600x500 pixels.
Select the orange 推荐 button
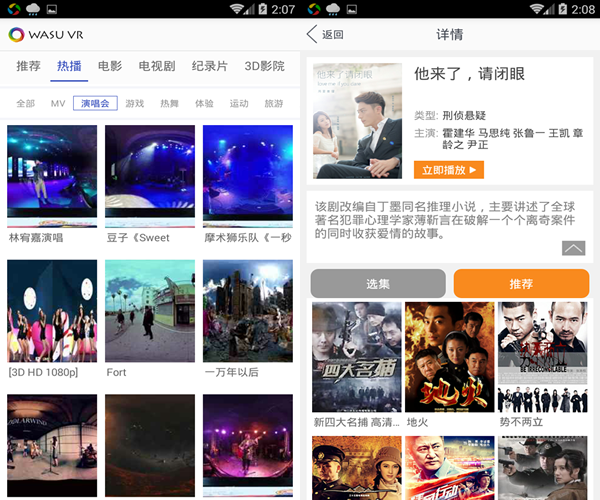pyautogui.click(x=521, y=284)
